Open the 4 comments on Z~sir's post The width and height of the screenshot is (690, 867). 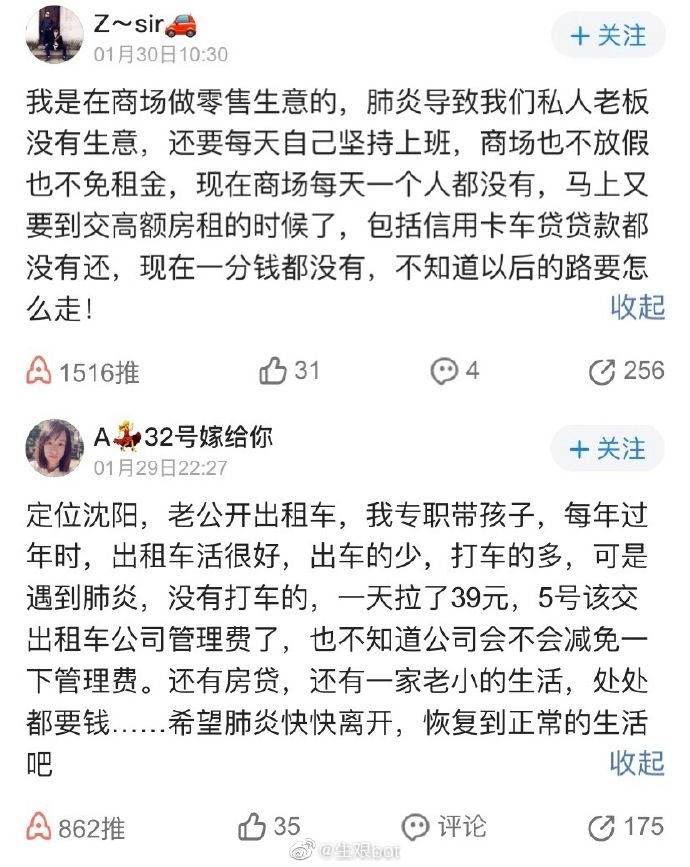coord(443,372)
